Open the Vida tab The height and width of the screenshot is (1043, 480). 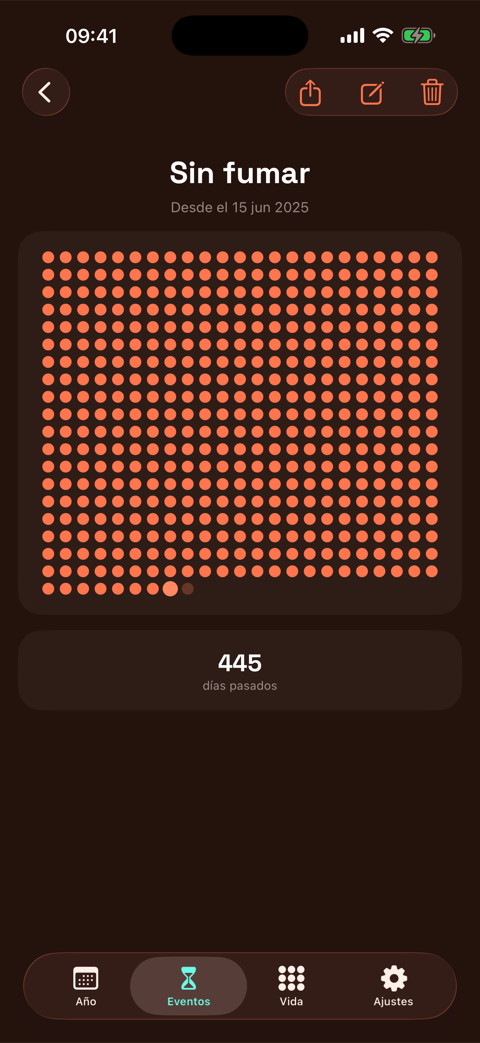pos(291,986)
